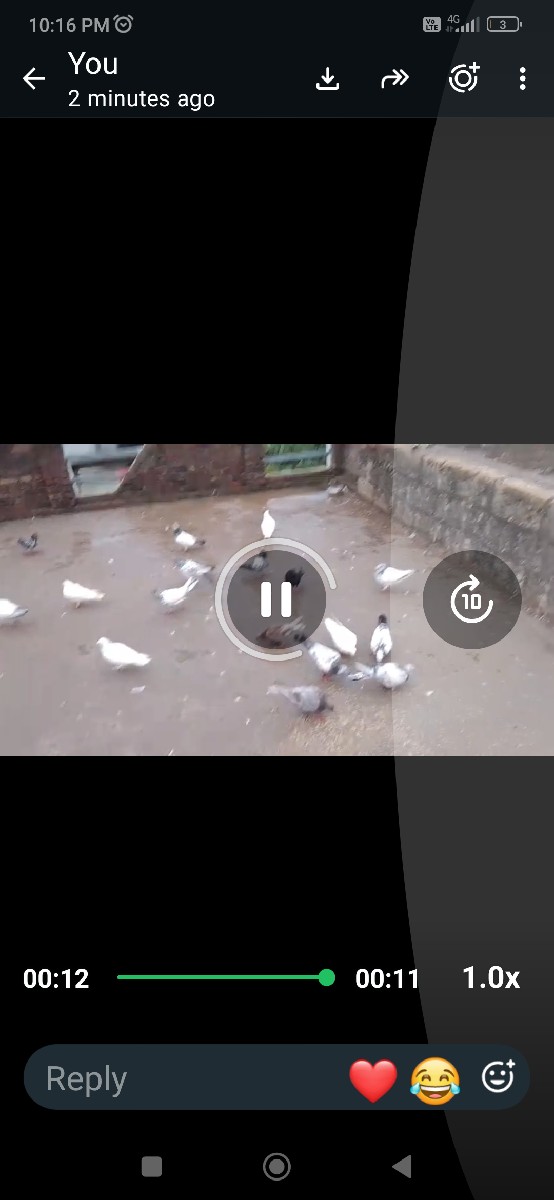Tap the system home button
Viewport: 554px width, 1200px height.
click(277, 1166)
